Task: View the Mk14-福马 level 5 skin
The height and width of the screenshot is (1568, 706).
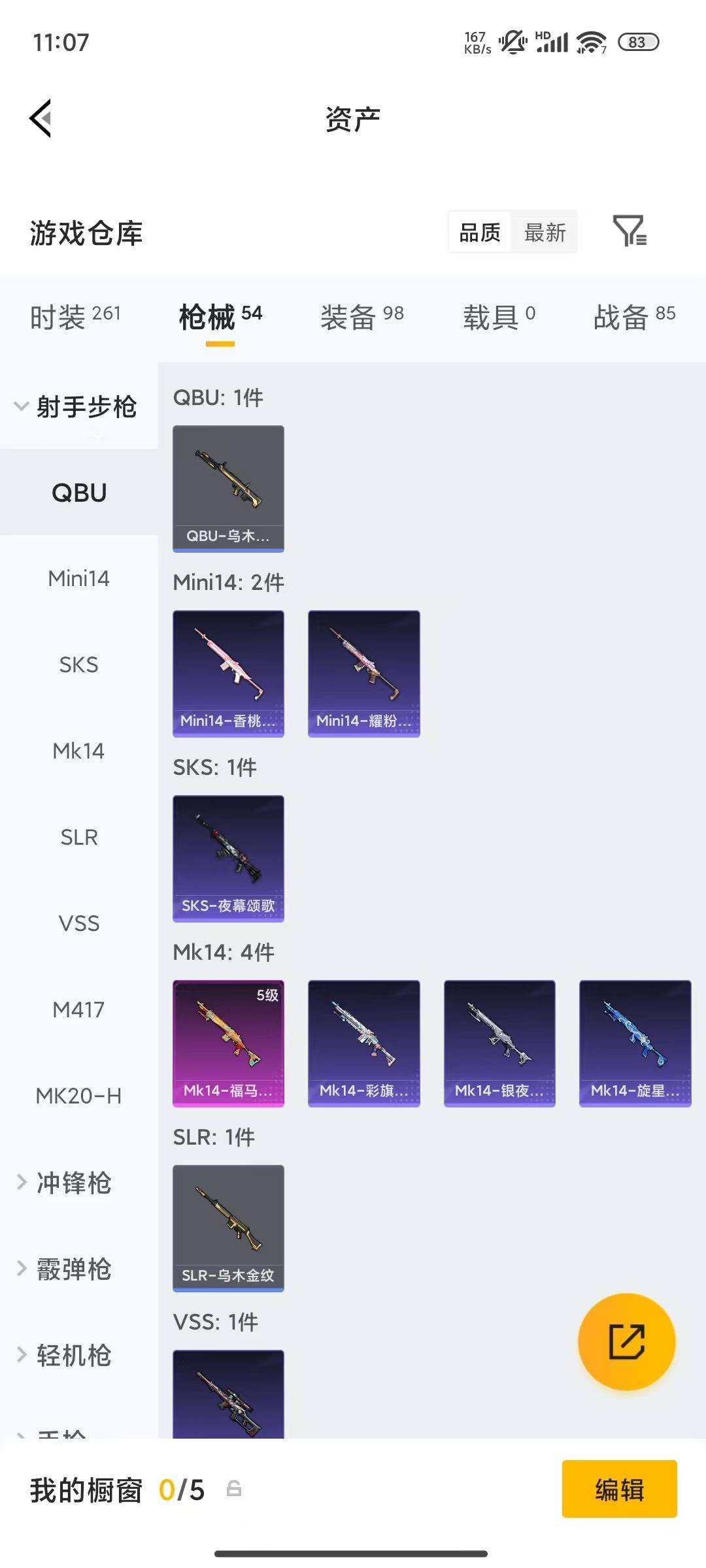Action: 228,1043
